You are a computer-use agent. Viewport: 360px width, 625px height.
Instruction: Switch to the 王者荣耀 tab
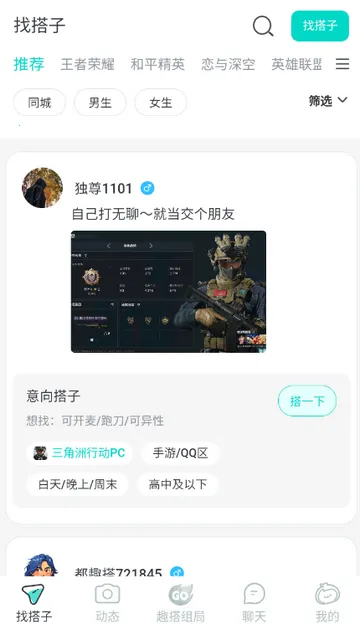[87, 64]
